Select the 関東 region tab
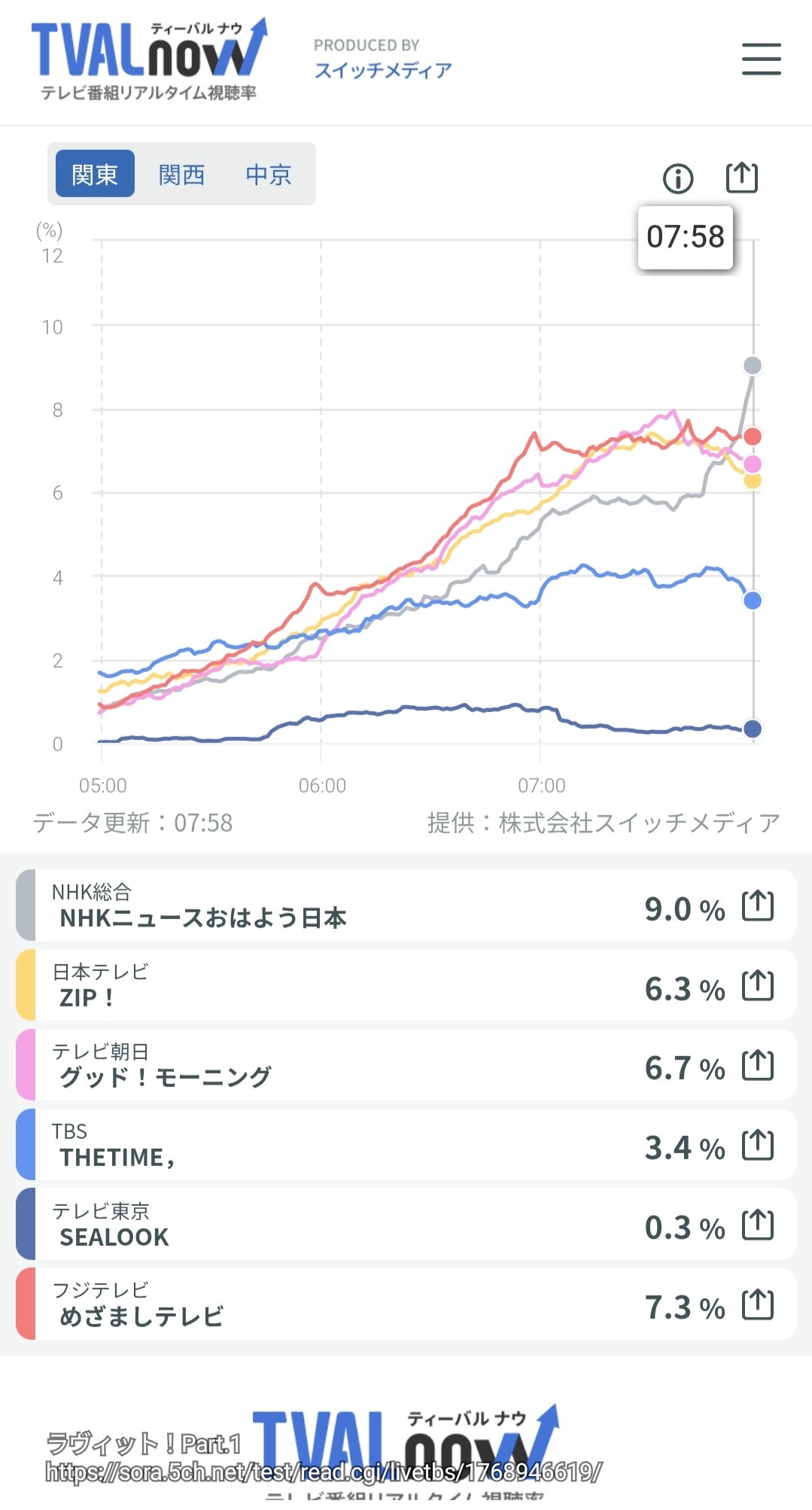This screenshot has height=1510, width=812. [95, 175]
